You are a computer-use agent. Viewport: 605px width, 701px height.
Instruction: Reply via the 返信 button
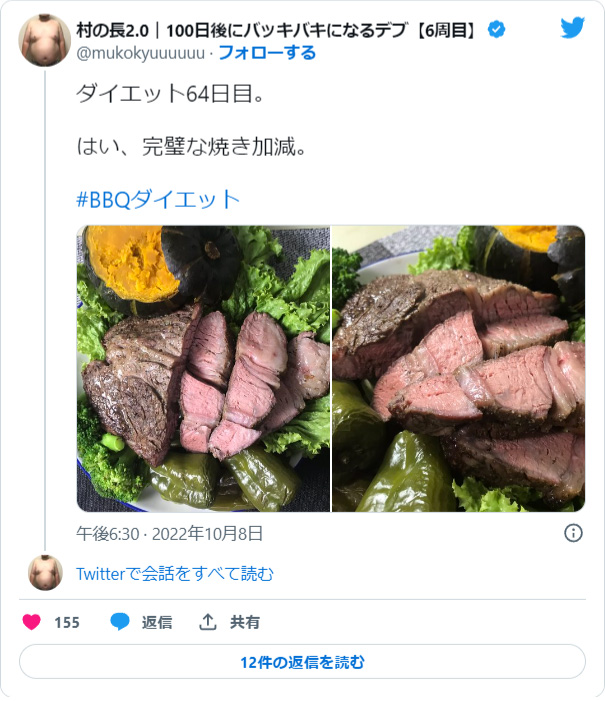(x=141, y=622)
